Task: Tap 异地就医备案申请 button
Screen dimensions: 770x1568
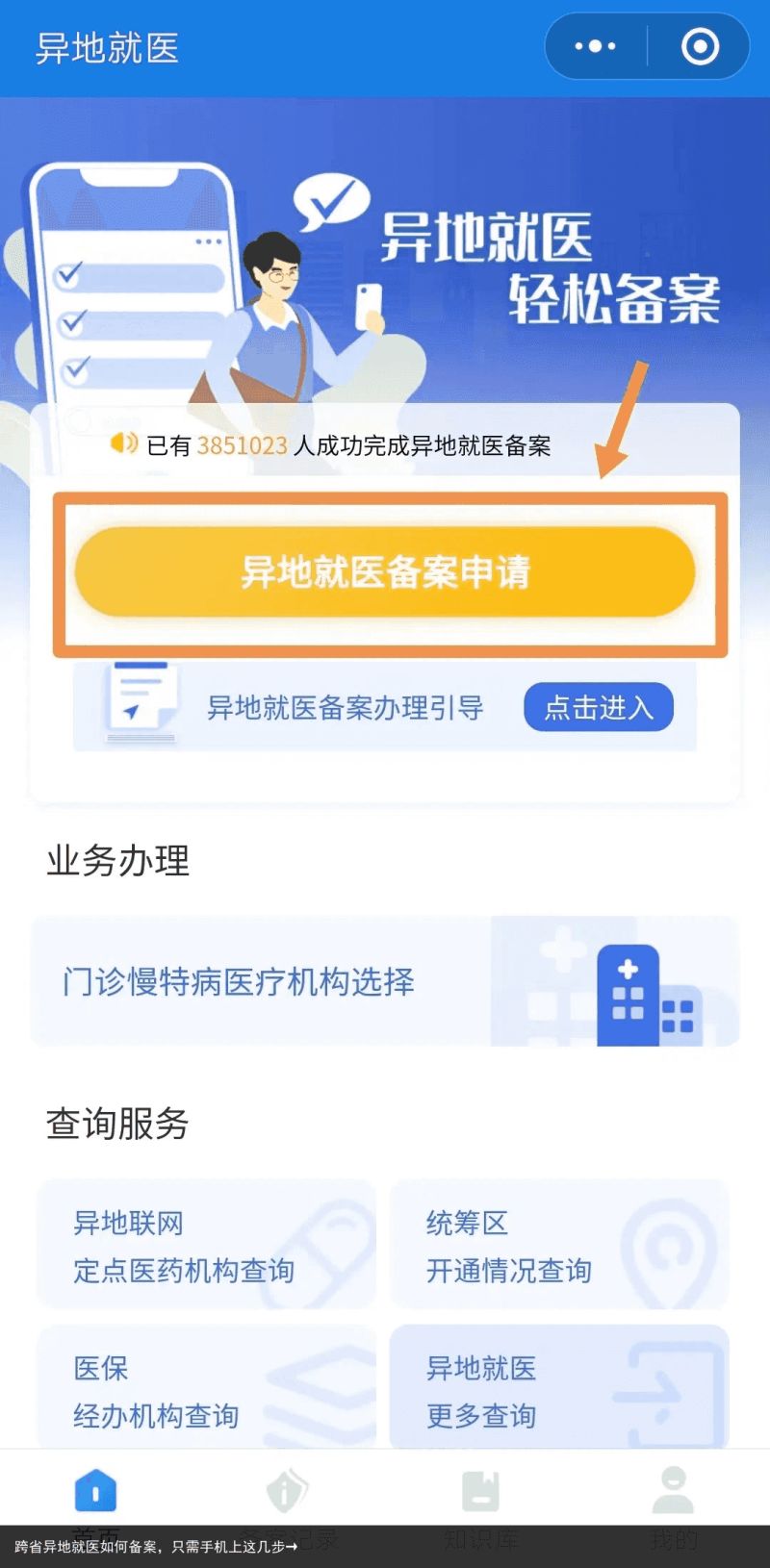Action: pos(385,572)
